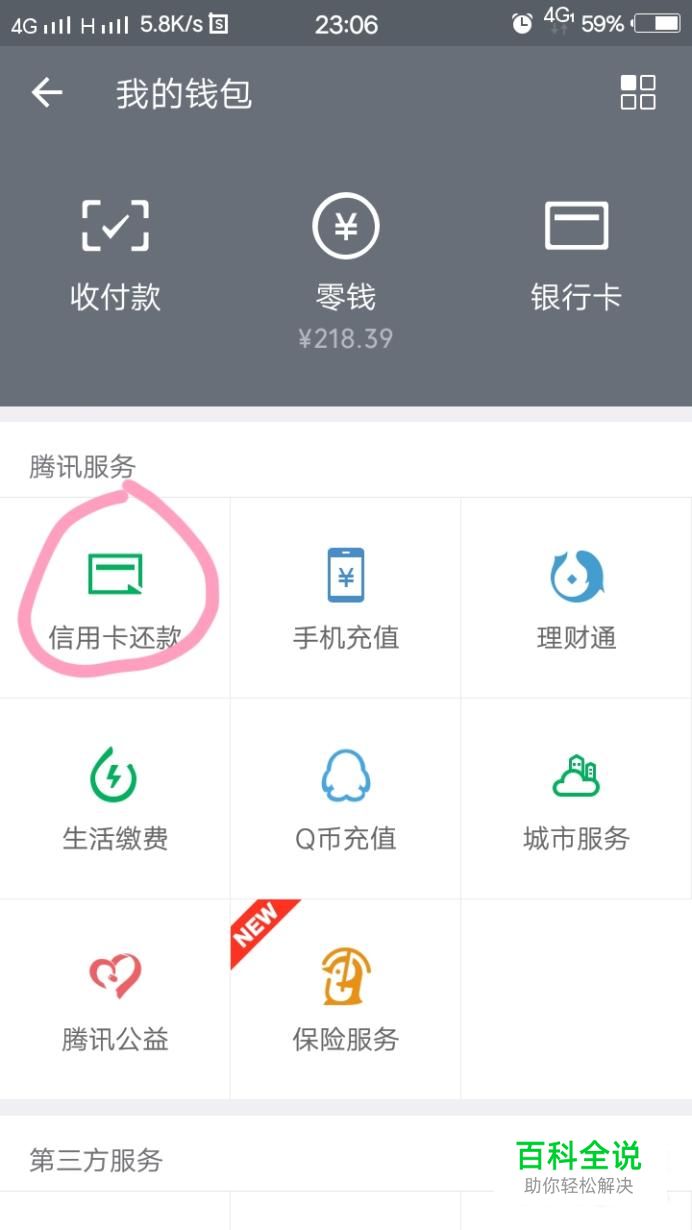Tap Q币充值 recharge

point(345,798)
